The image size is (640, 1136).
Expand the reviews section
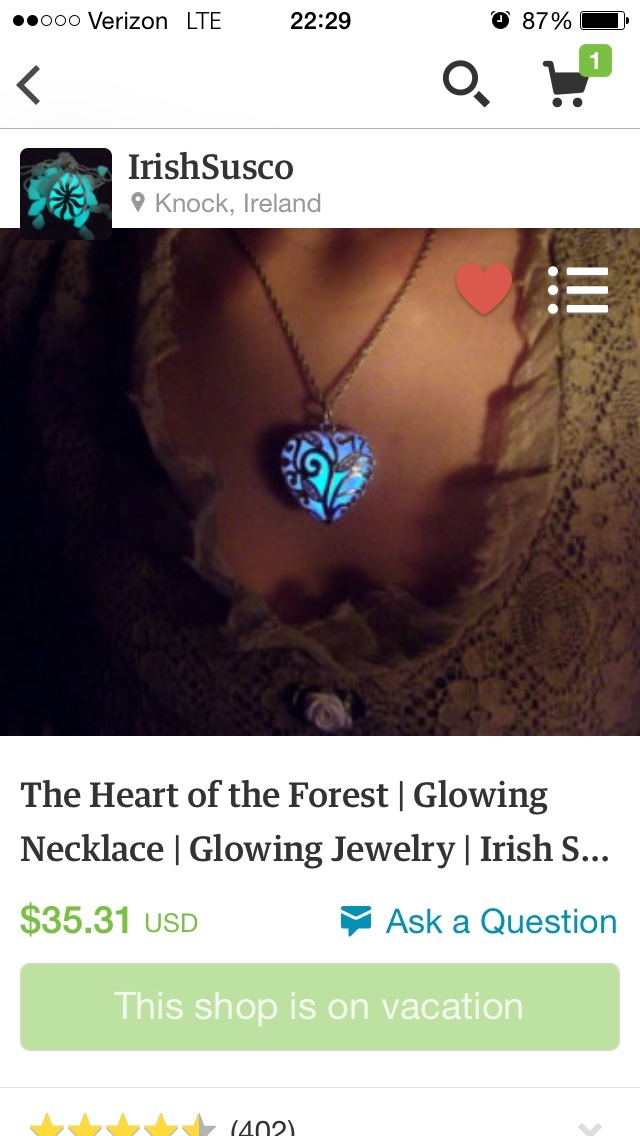point(590,1126)
